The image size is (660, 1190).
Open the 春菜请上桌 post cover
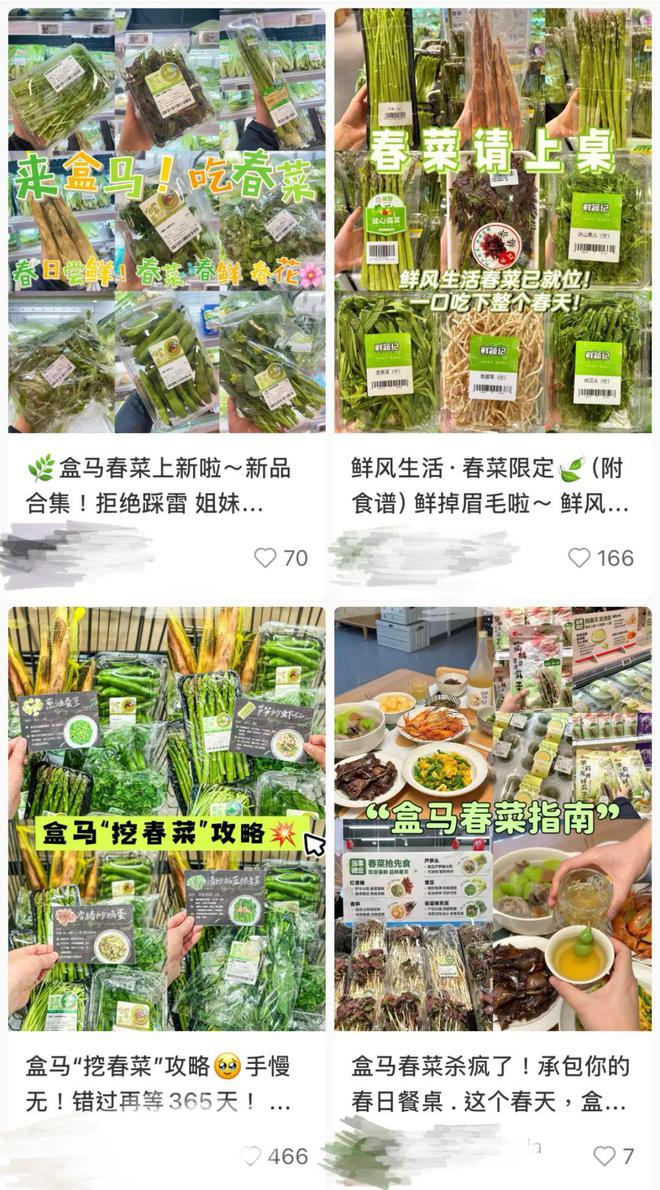tap(493, 220)
